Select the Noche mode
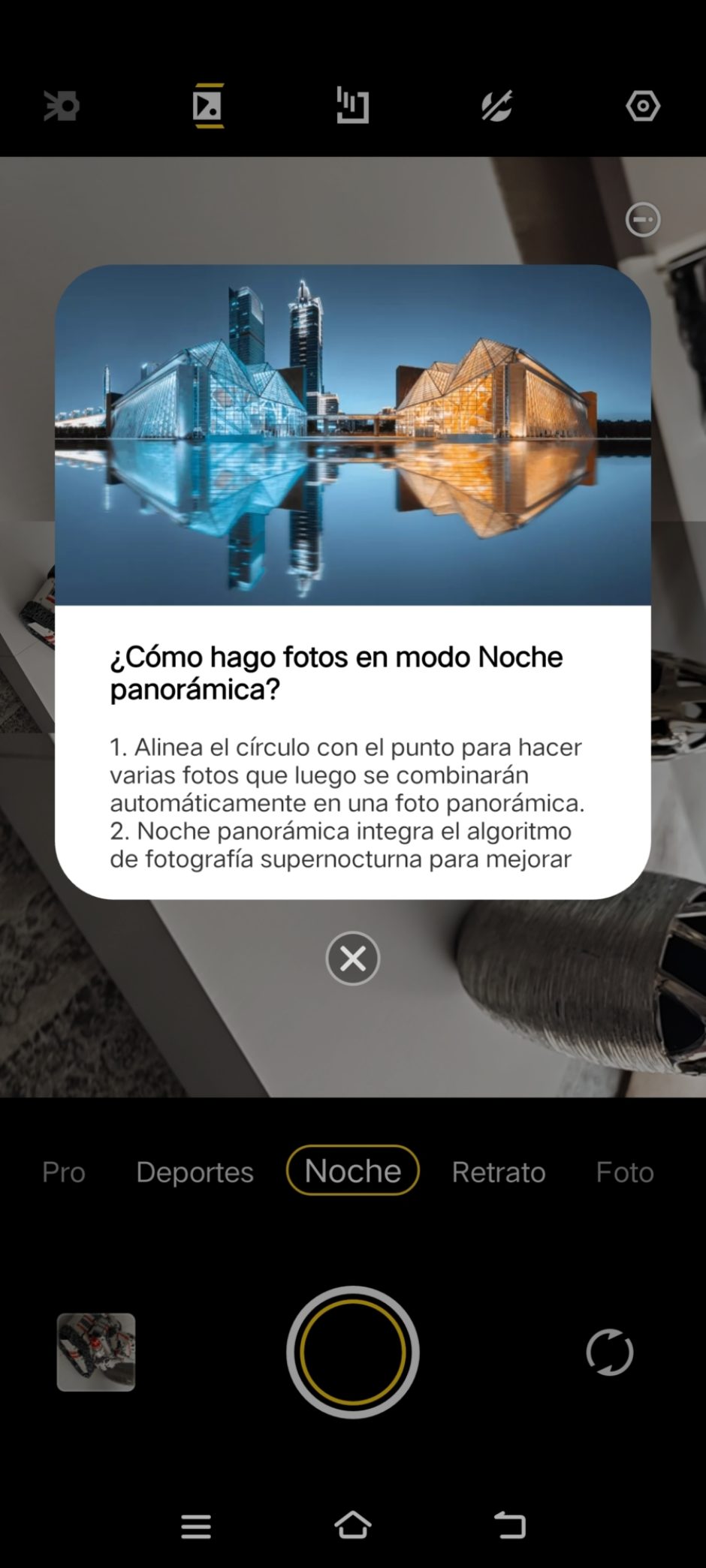The width and height of the screenshot is (706, 1568). pyautogui.click(x=352, y=1170)
